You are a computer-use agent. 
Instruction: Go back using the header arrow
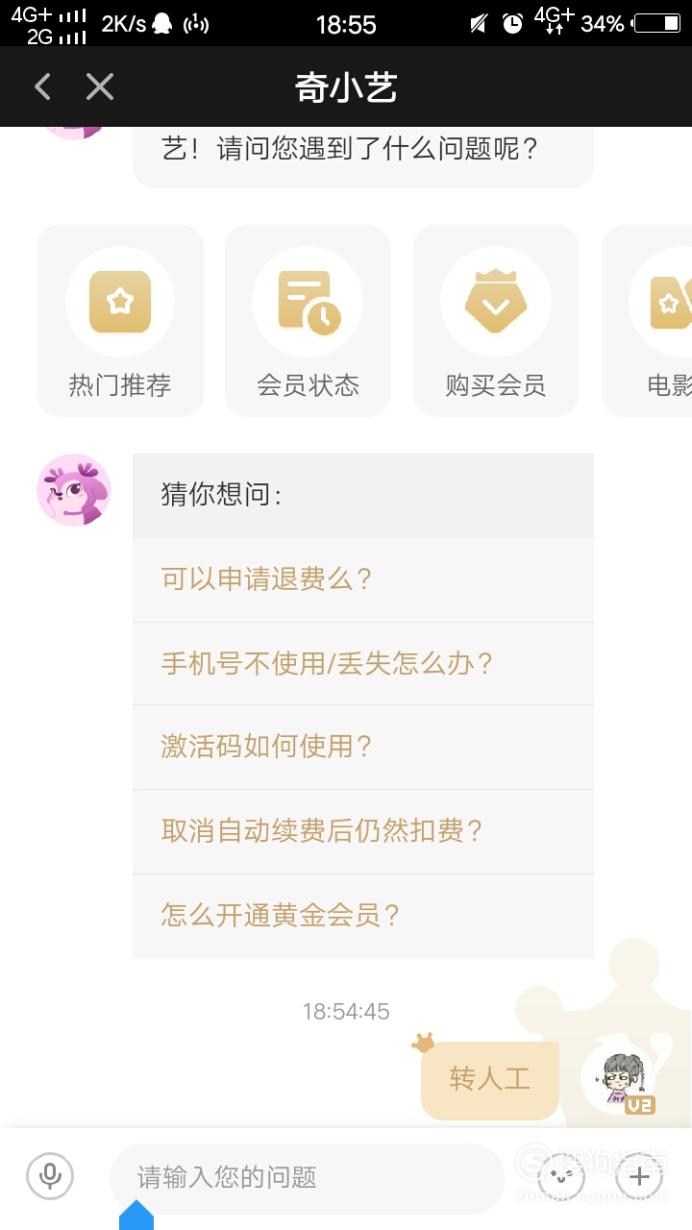coord(42,87)
